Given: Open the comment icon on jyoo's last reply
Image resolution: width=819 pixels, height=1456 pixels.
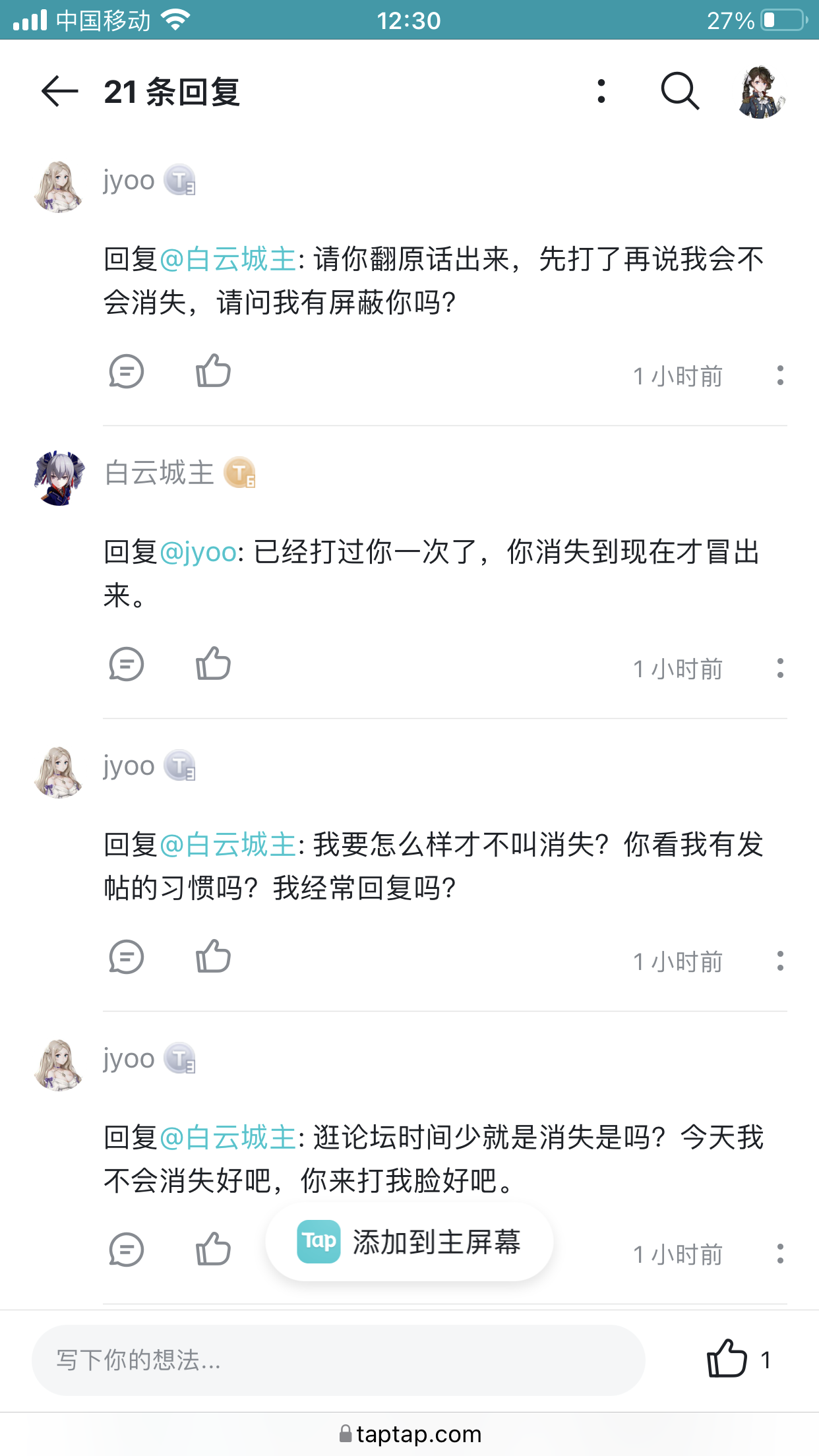Looking at the screenshot, I should [126, 1248].
